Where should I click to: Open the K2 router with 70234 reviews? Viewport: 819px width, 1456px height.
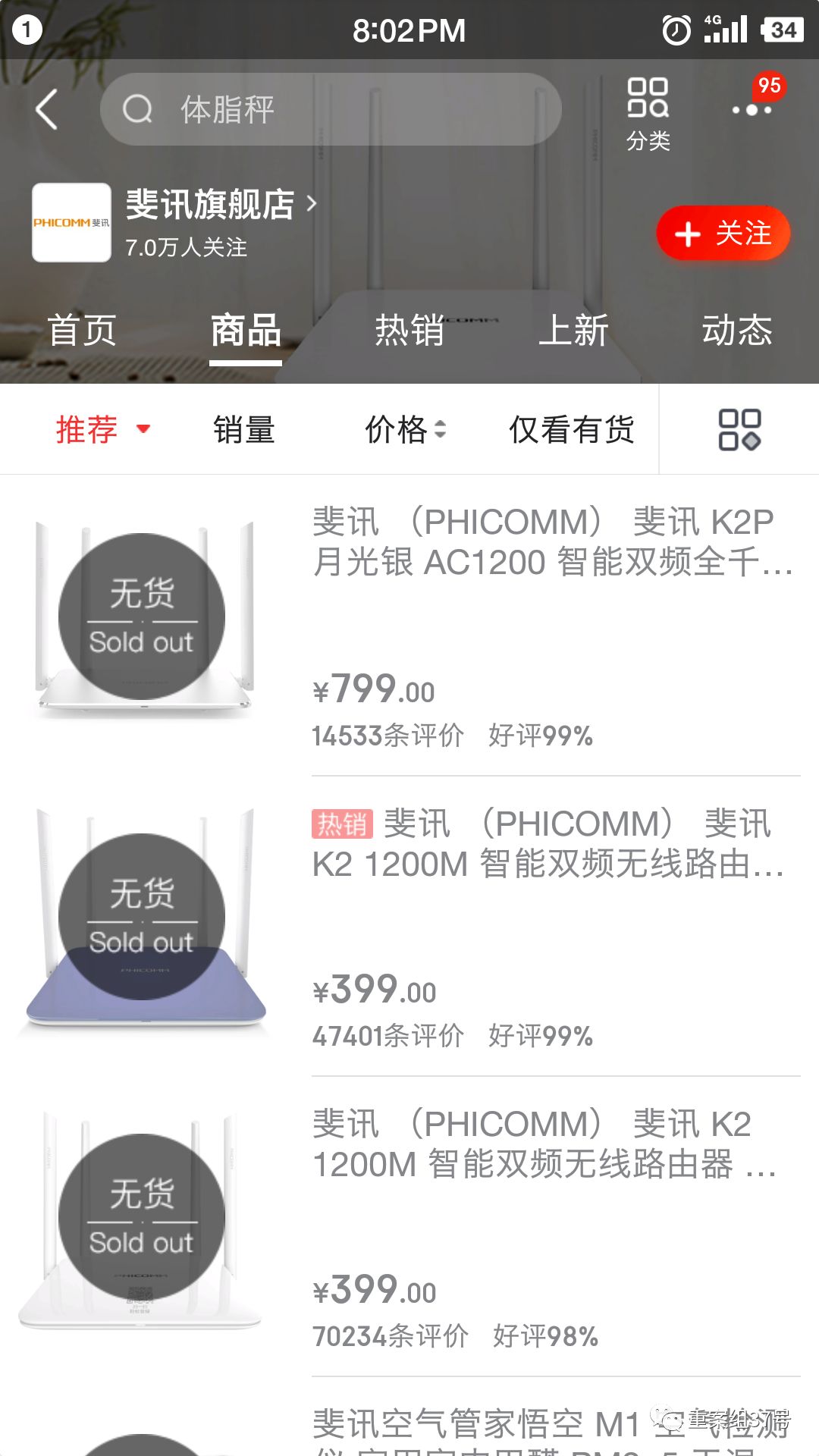tap(553, 1144)
